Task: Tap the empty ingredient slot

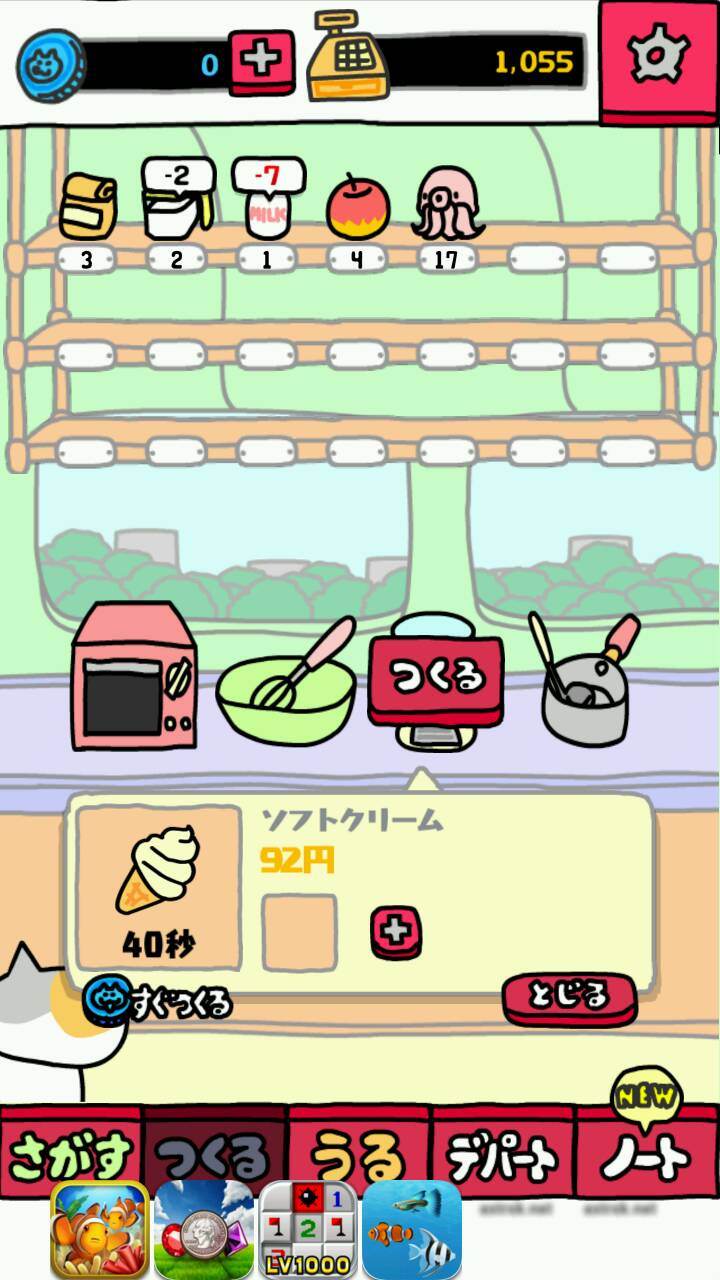Action: 299,933
